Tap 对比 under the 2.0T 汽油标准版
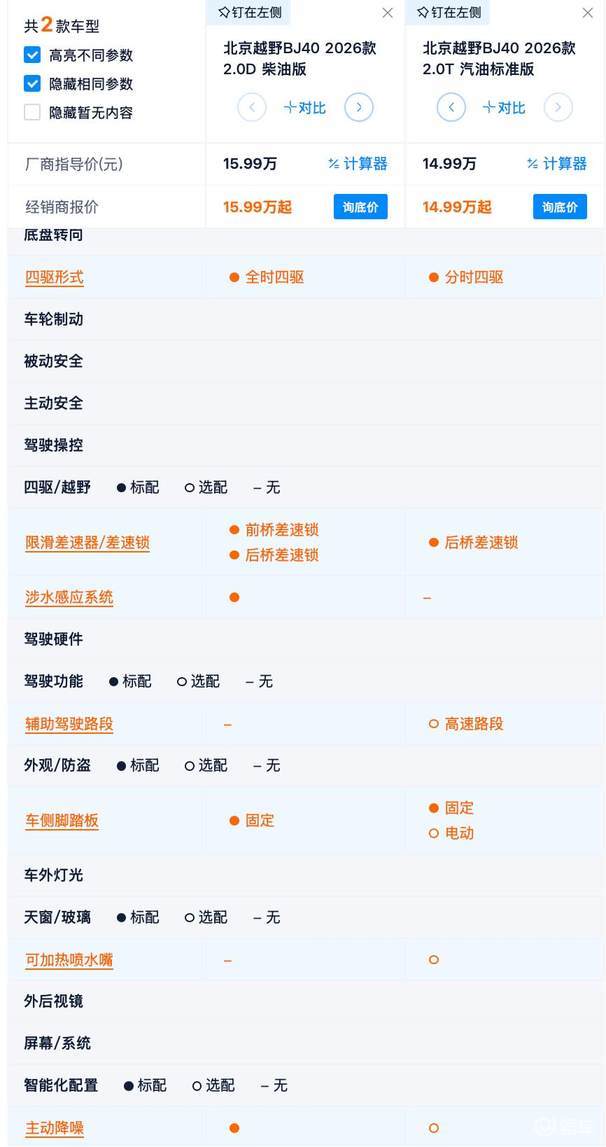Image resolution: width=606 pixels, height=1147 pixels. (x=504, y=108)
